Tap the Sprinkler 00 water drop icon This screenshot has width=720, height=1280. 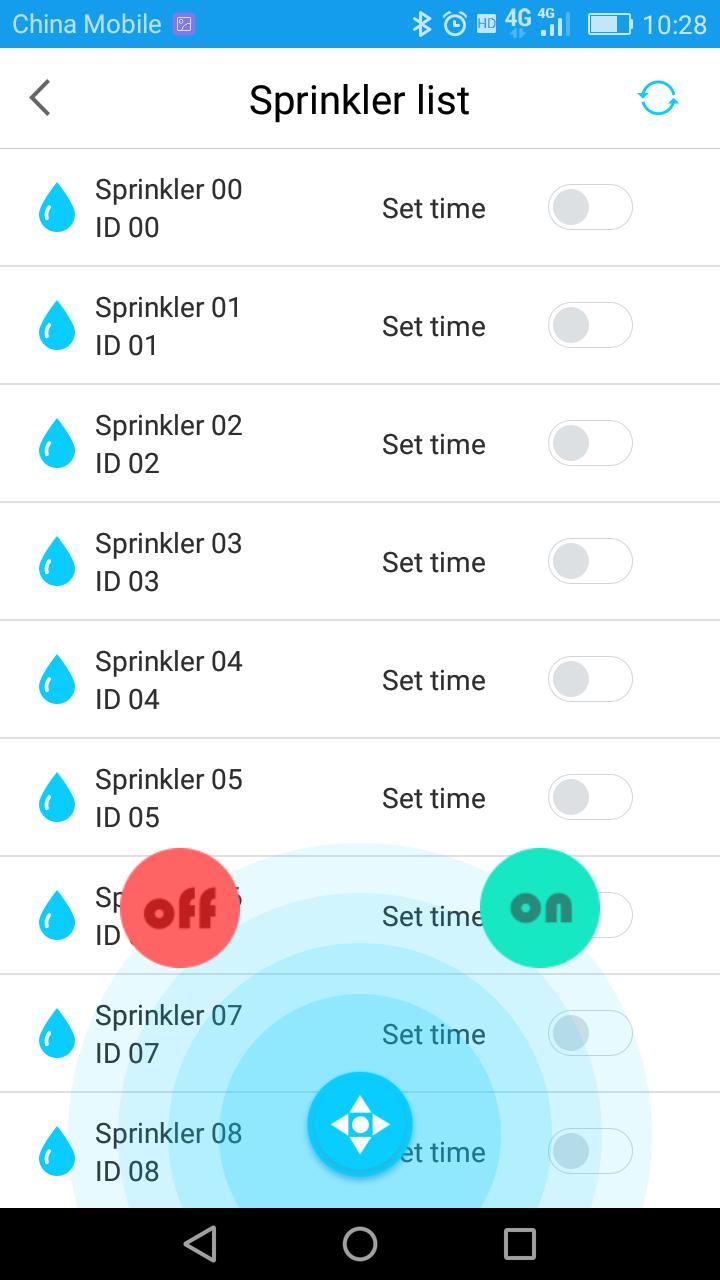[x=56, y=206]
